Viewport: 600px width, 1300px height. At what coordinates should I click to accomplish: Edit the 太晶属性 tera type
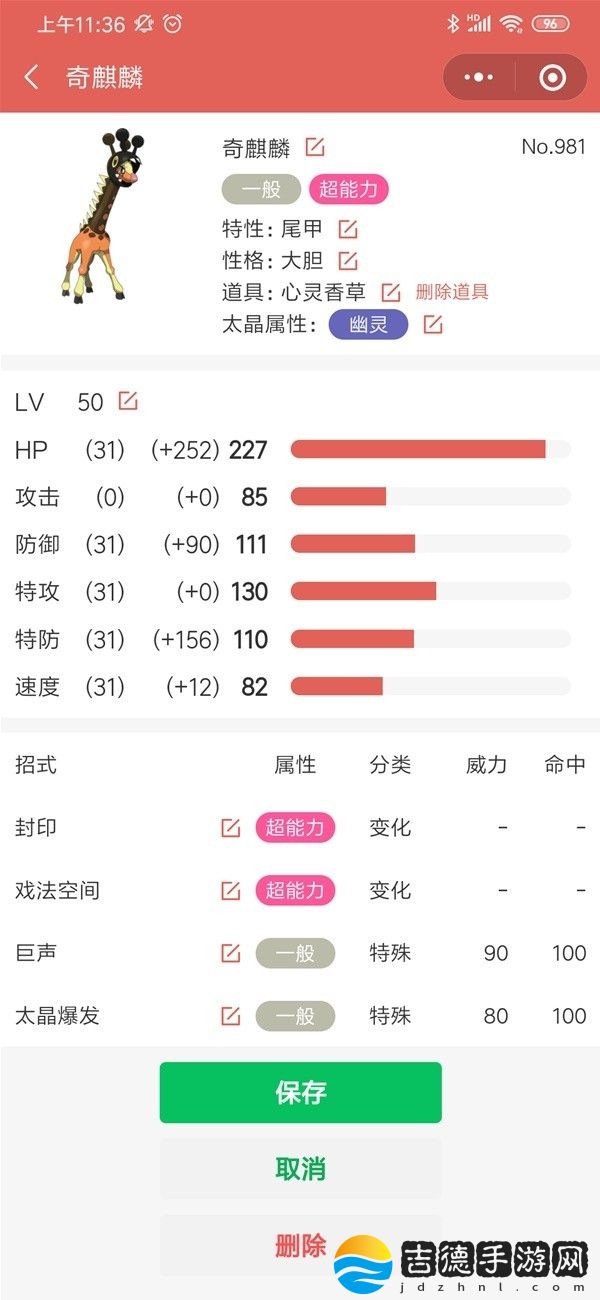coord(432,325)
